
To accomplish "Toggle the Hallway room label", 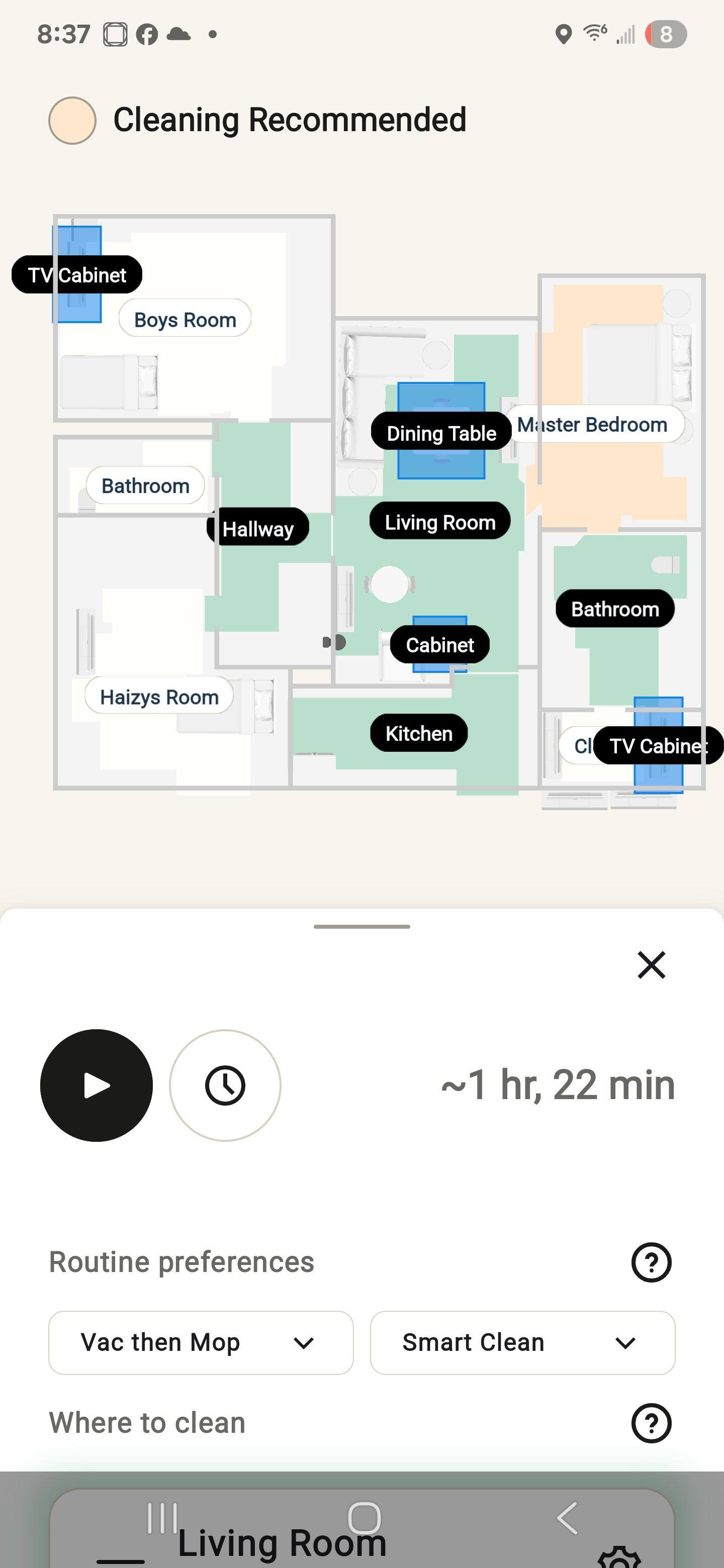I will point(258,528).
